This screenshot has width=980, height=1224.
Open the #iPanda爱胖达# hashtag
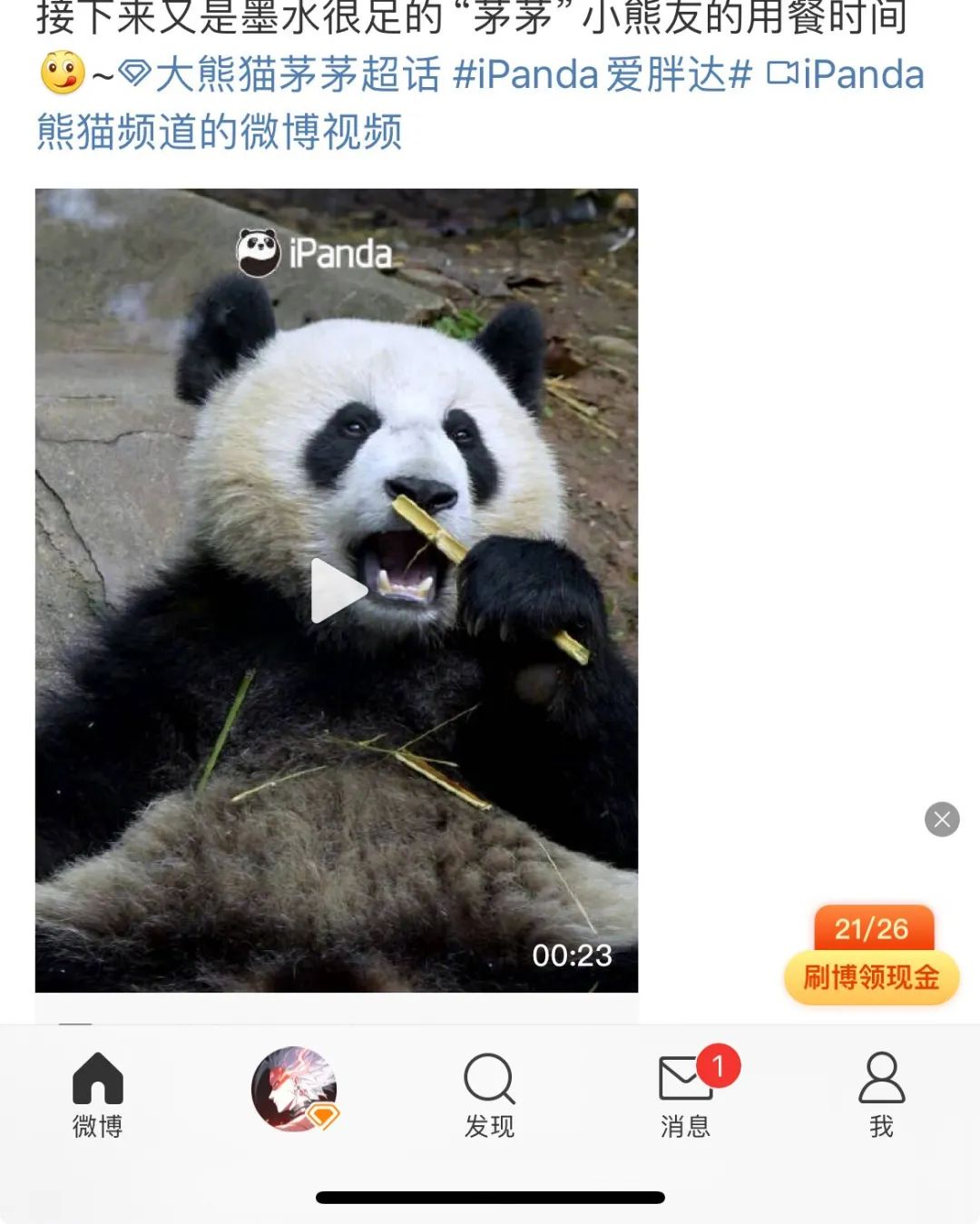click(603, 74)
